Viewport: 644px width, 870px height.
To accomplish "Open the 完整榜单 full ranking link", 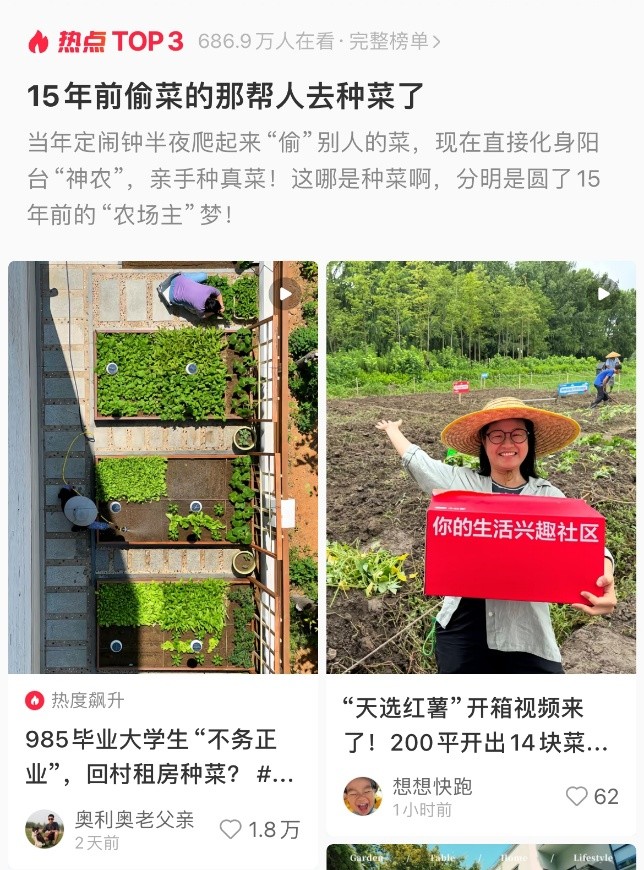I will [x=394, y=41].
